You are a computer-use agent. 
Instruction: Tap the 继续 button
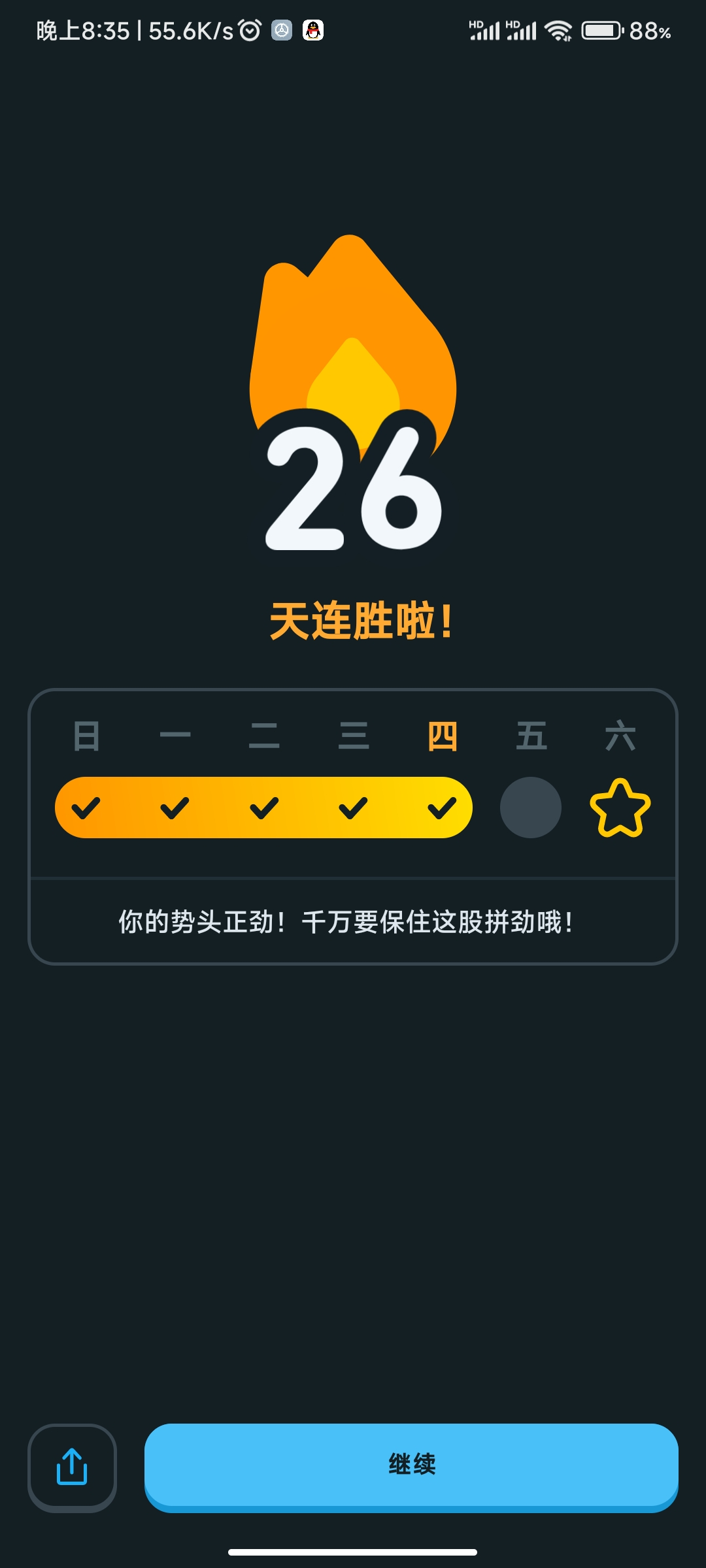click(x=411, y=1465)
